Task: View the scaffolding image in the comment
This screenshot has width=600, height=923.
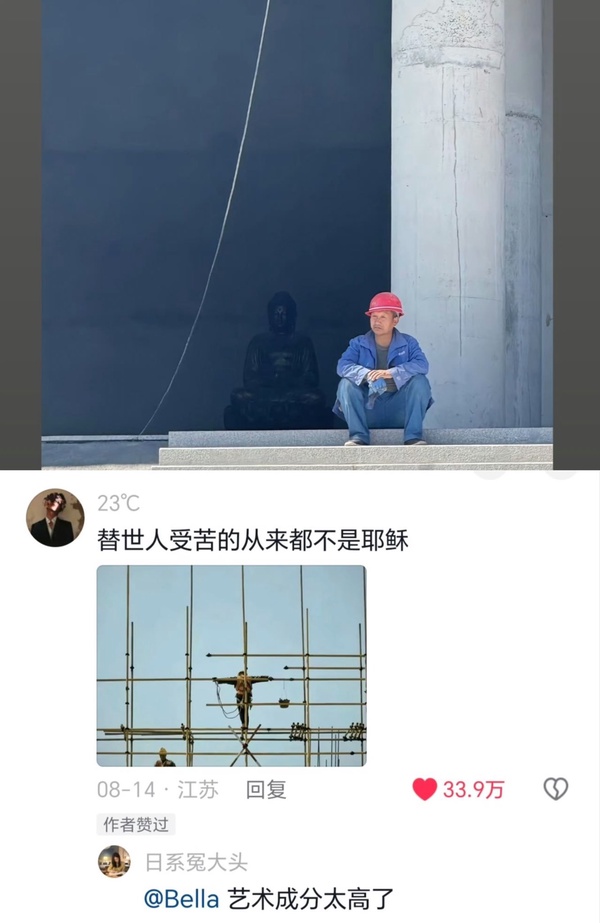Action: 231,665
